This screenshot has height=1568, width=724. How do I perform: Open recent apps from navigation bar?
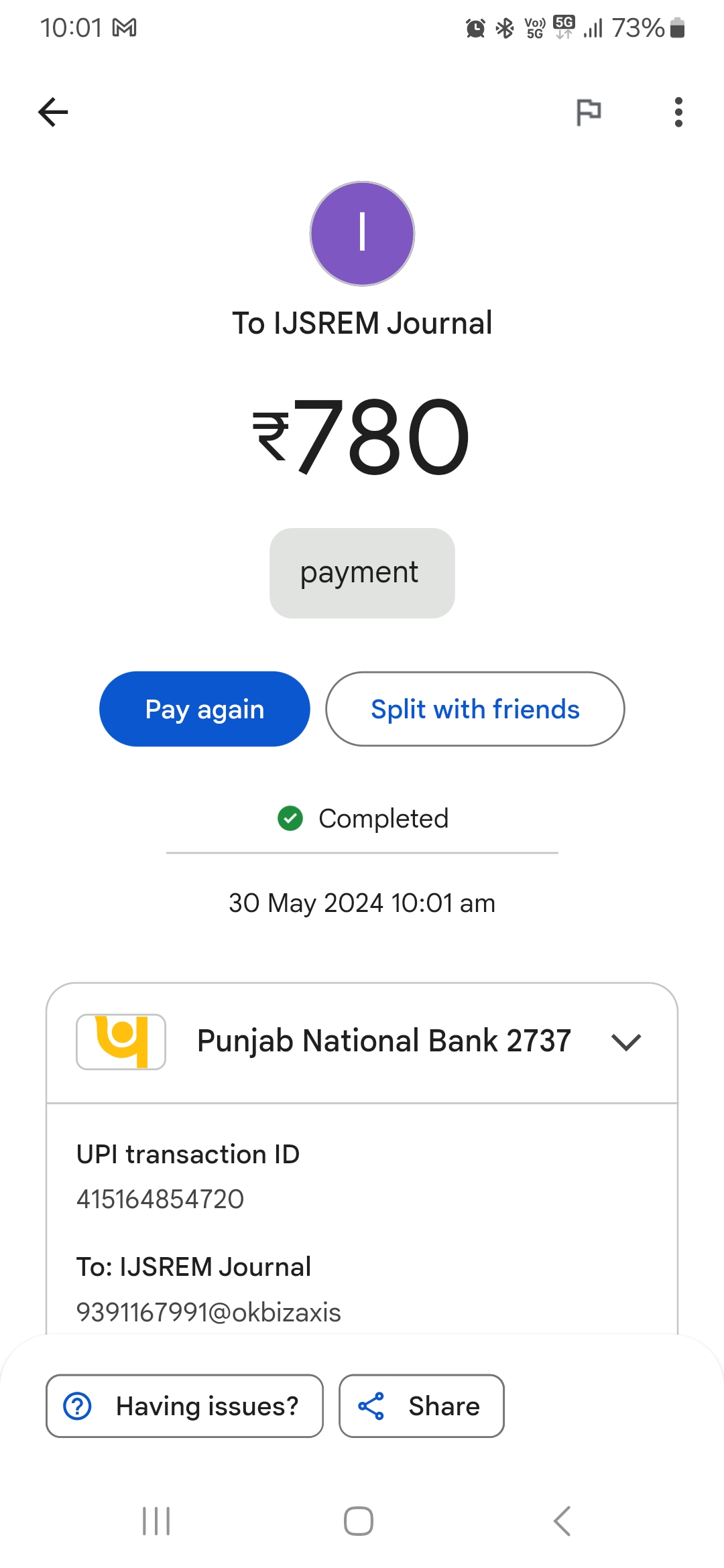click(x=156, y=1521)
